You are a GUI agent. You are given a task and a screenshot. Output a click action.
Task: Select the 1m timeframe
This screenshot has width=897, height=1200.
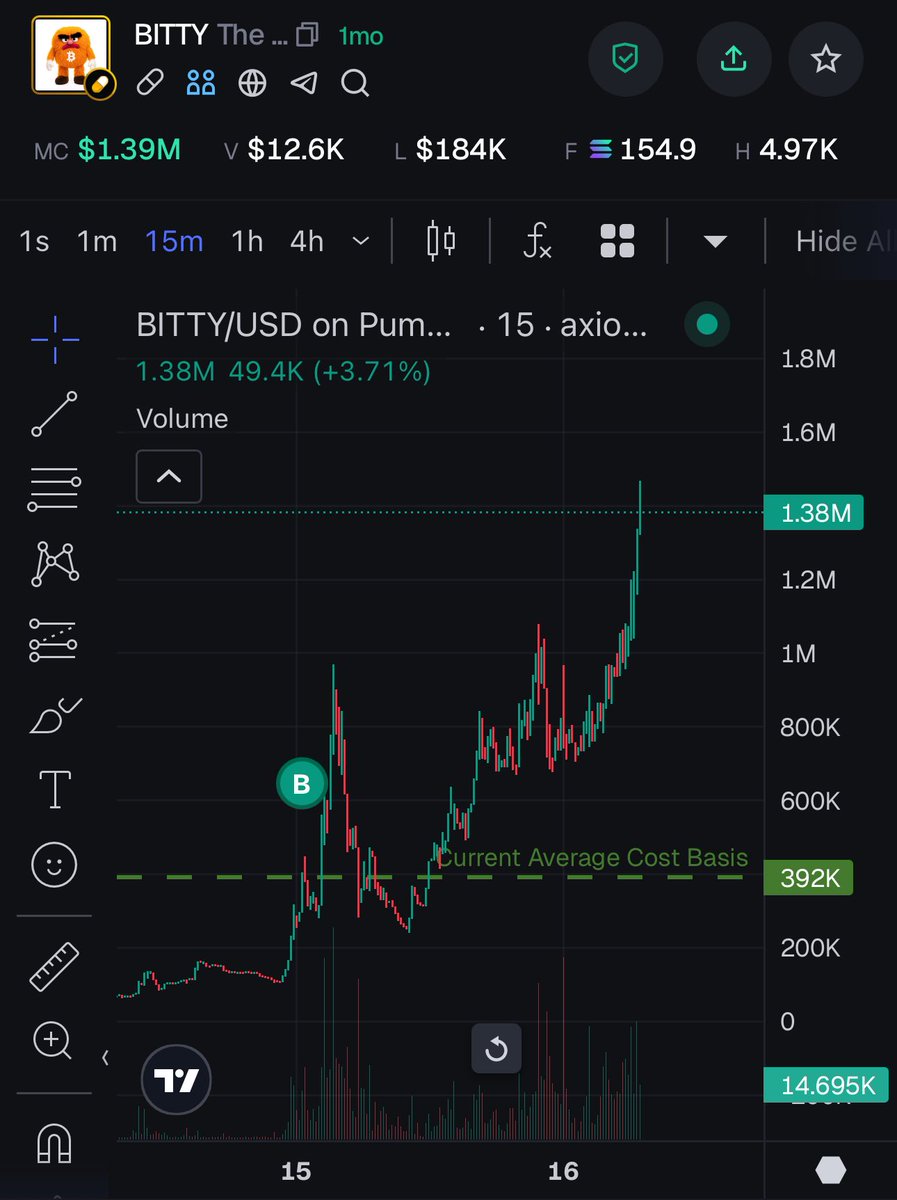[x=97, y=241]
